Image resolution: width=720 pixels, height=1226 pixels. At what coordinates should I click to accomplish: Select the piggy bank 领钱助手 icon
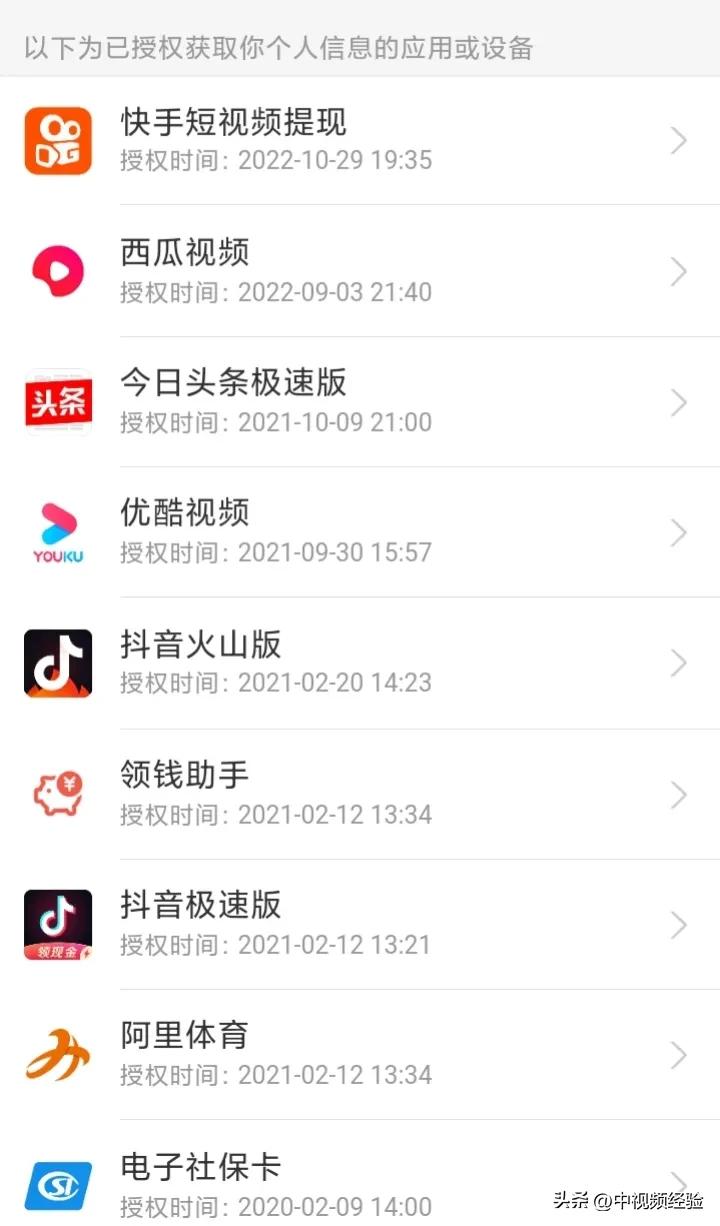pyautogui.click(x=57, y=793)
